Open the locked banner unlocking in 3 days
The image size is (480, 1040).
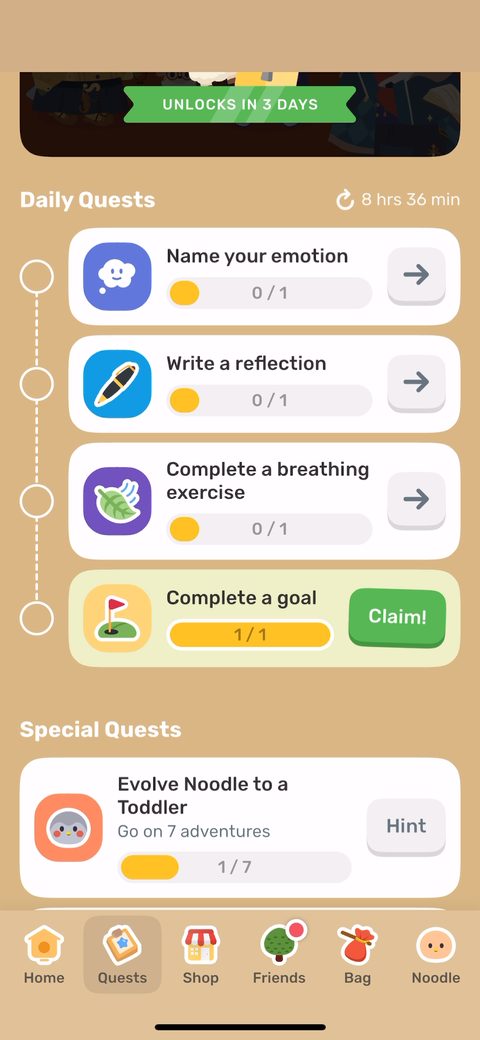tap(240, 114)
